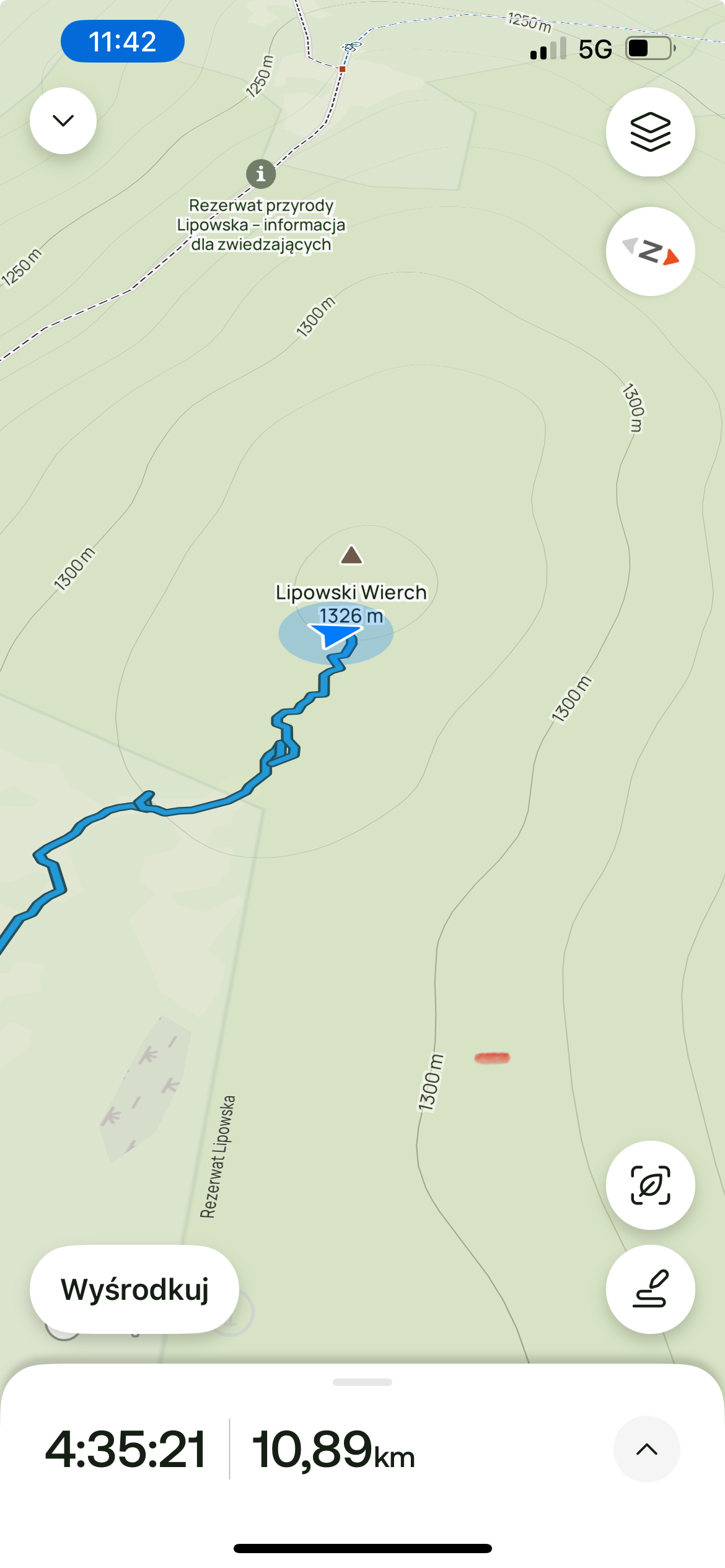
Task: Select the Lipowski Wierch peak marker
Action: click(x=351, y=555)
